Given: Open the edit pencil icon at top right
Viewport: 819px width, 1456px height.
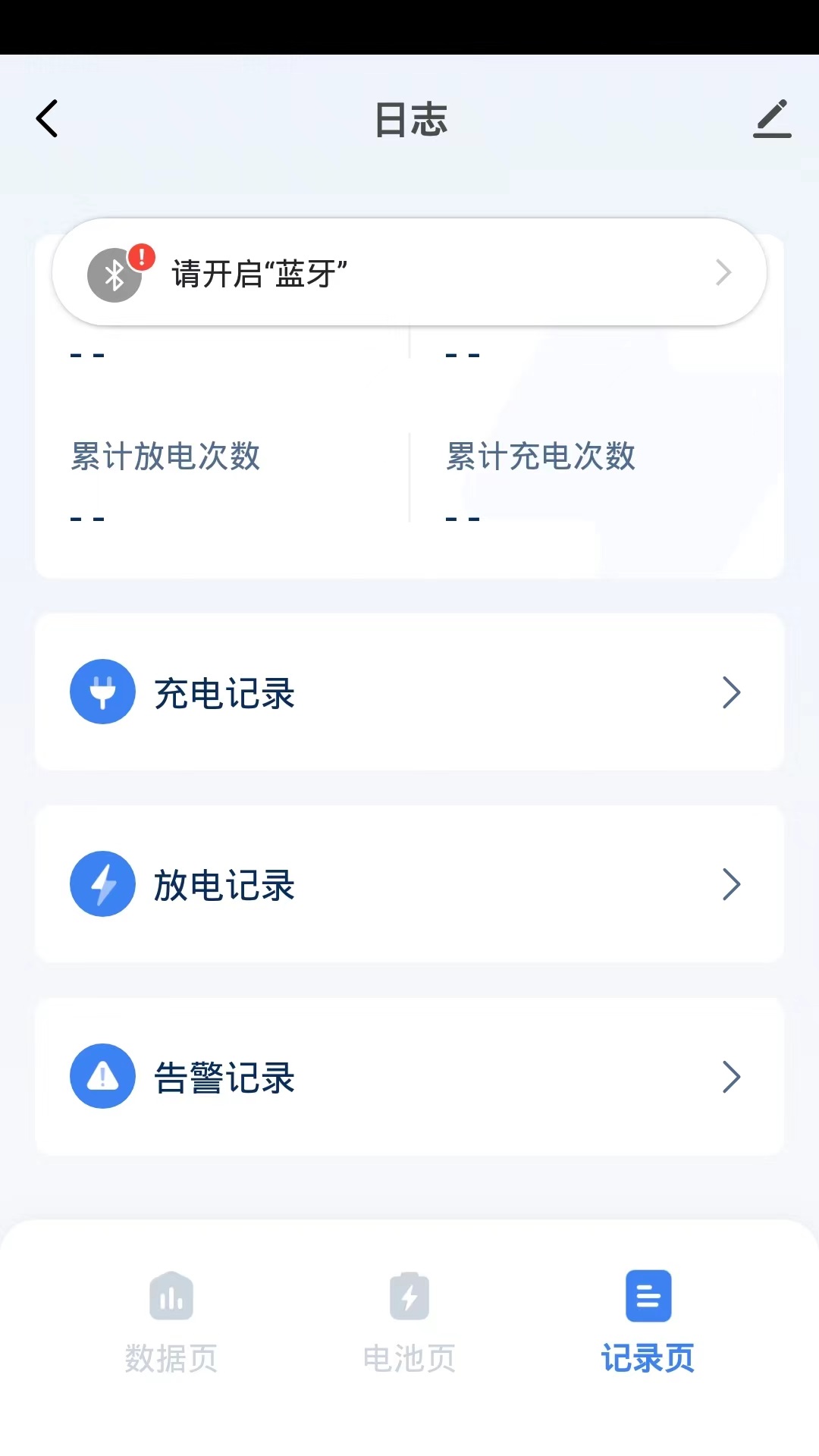Looking at the screenshot, I should [x=772, y=119].
